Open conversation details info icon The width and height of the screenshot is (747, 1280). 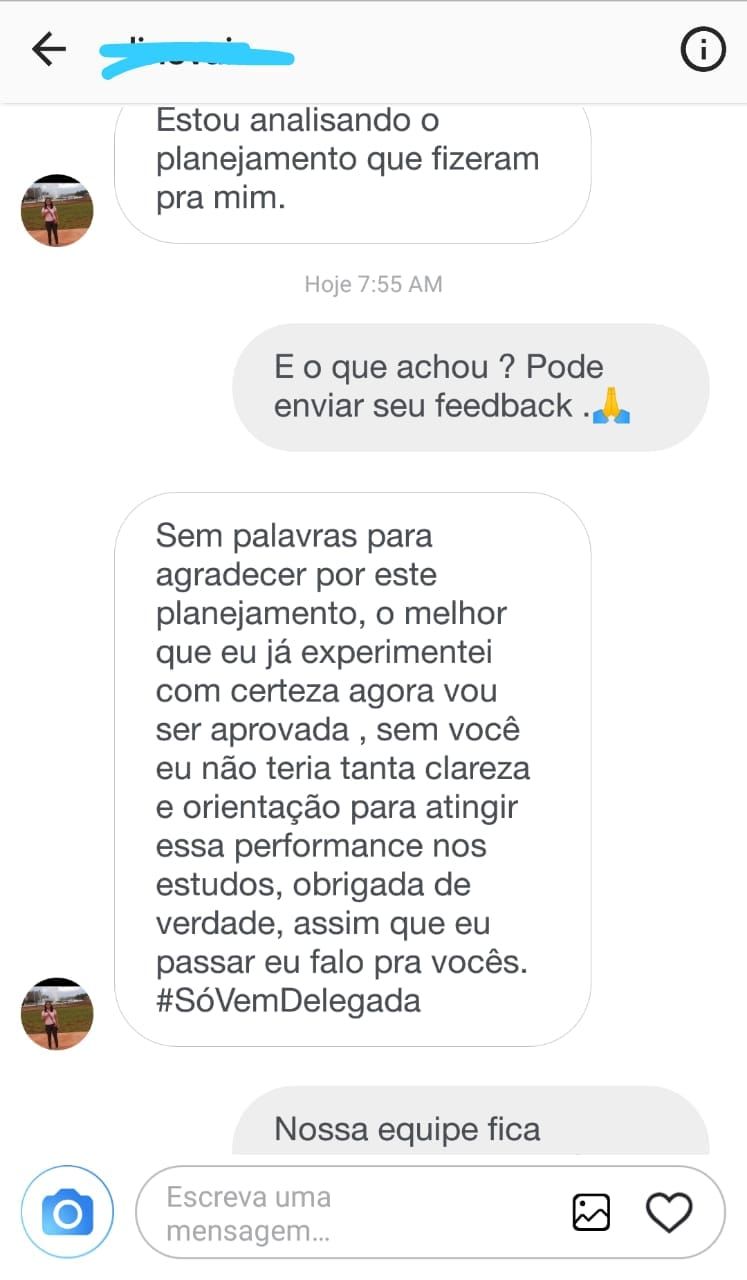(x=703, y=49)
